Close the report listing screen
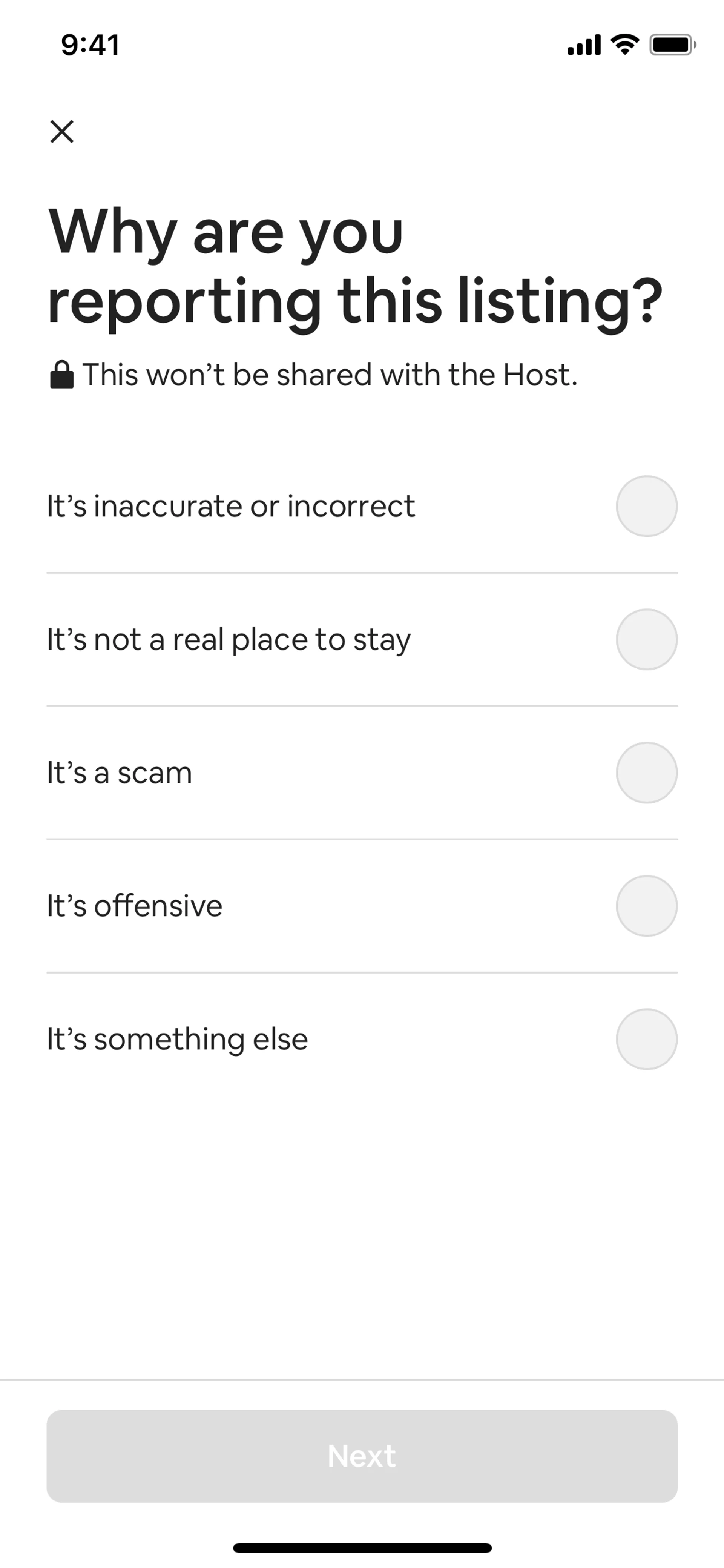The width and height of the screenshot is (724, 1568). [x=61, y=132]
